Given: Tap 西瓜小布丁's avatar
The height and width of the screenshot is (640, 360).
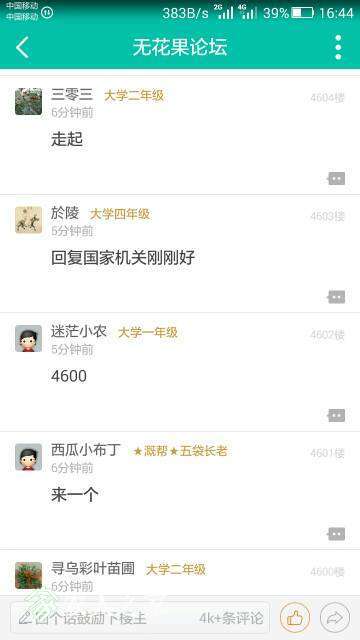Looking at the screenshot, I should pos(29,457).
